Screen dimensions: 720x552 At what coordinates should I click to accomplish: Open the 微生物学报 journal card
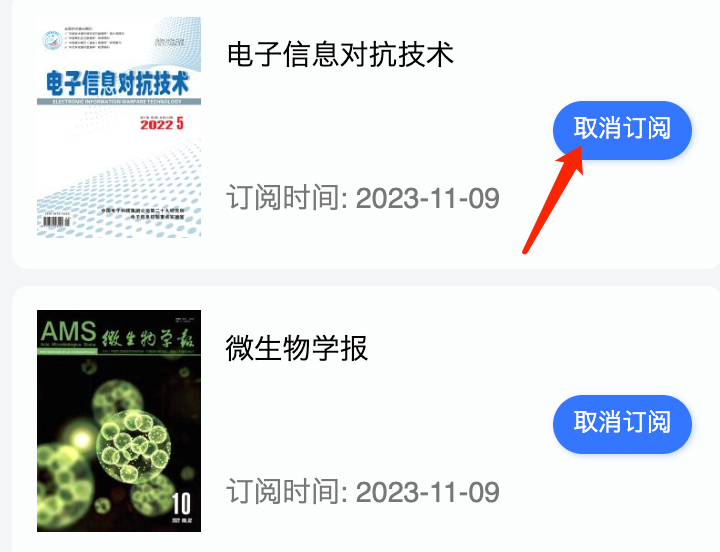(x=298, y=348)
